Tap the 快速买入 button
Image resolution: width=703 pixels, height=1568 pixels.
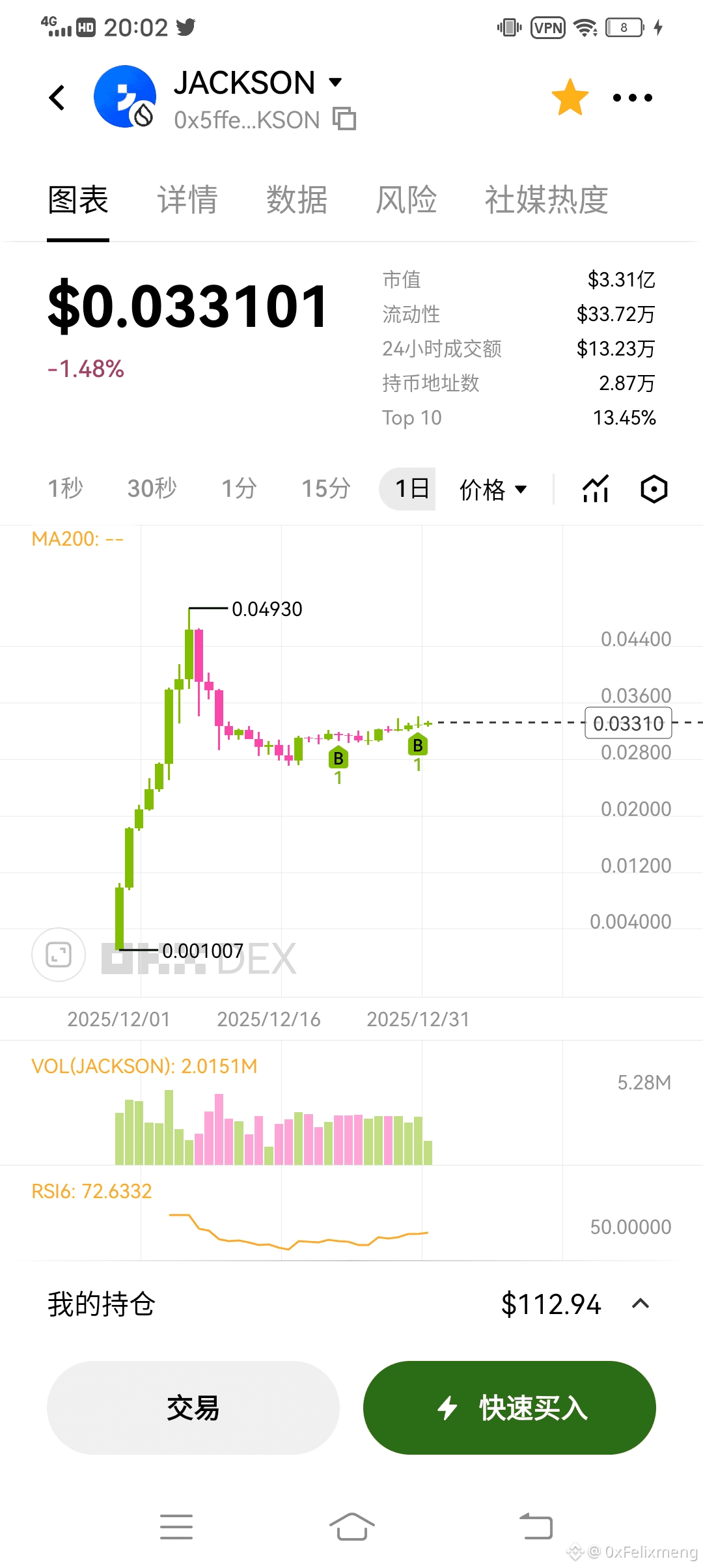(x=509, y=1408)
